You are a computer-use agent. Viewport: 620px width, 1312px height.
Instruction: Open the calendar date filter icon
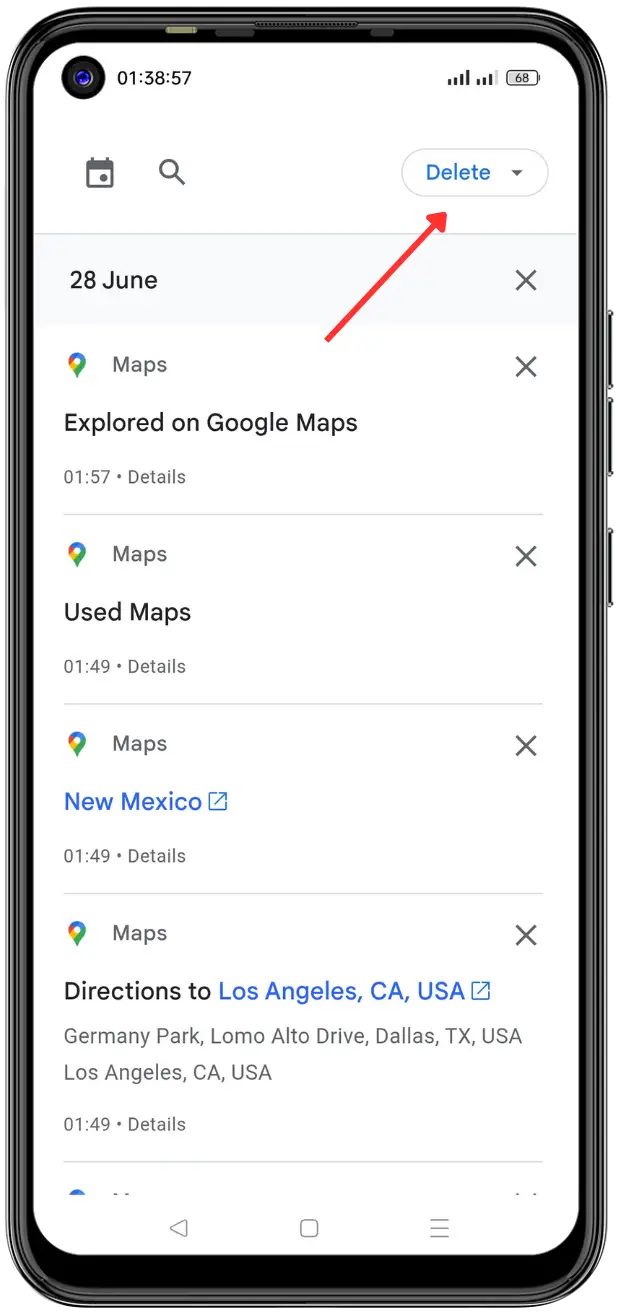point(99,173)
